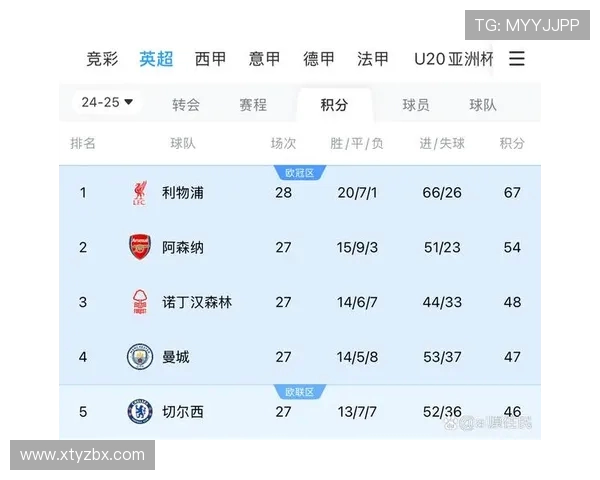
Task: View 阿森纳 team details
Action: (x=183, y=247)
